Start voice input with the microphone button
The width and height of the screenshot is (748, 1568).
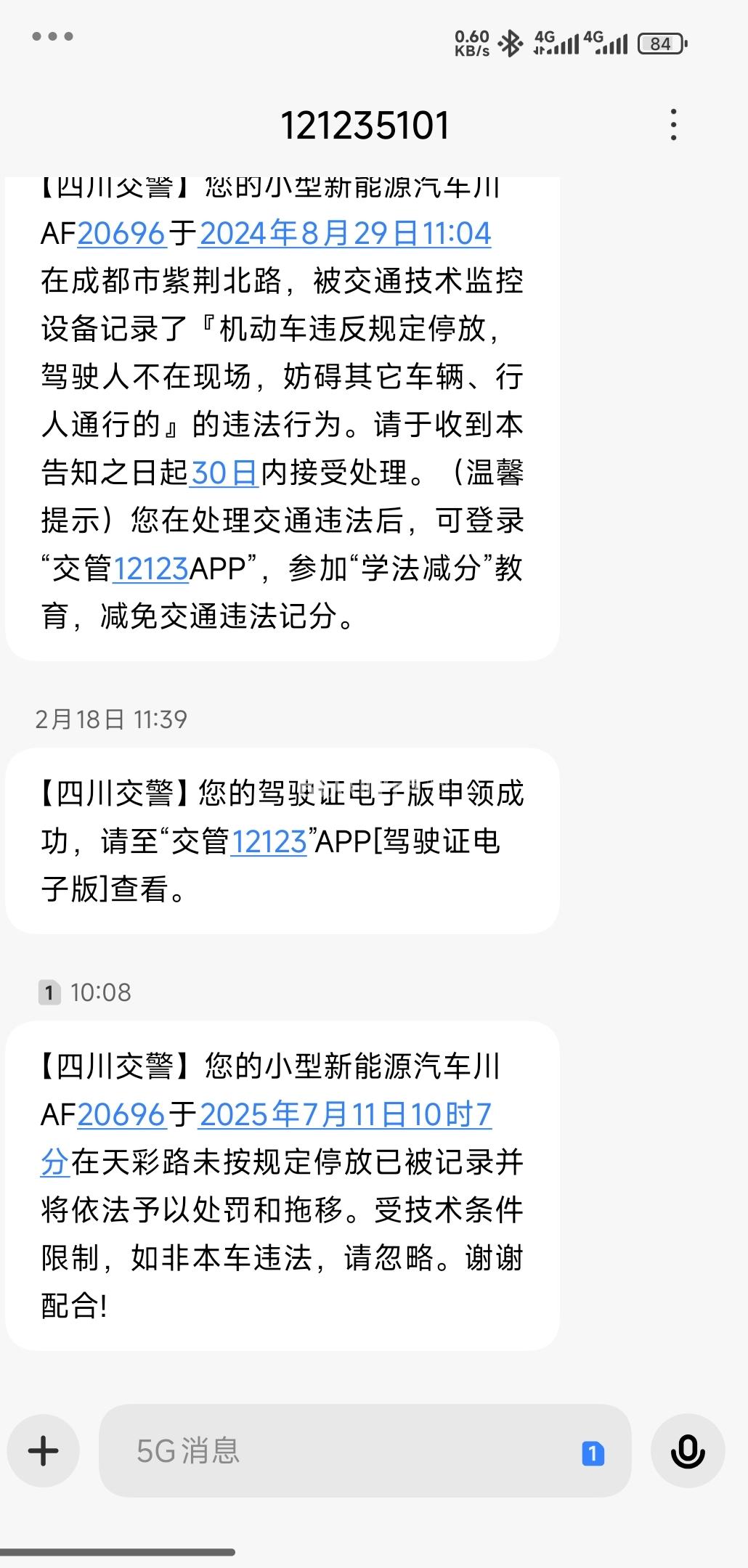(x=687, y=1450)
